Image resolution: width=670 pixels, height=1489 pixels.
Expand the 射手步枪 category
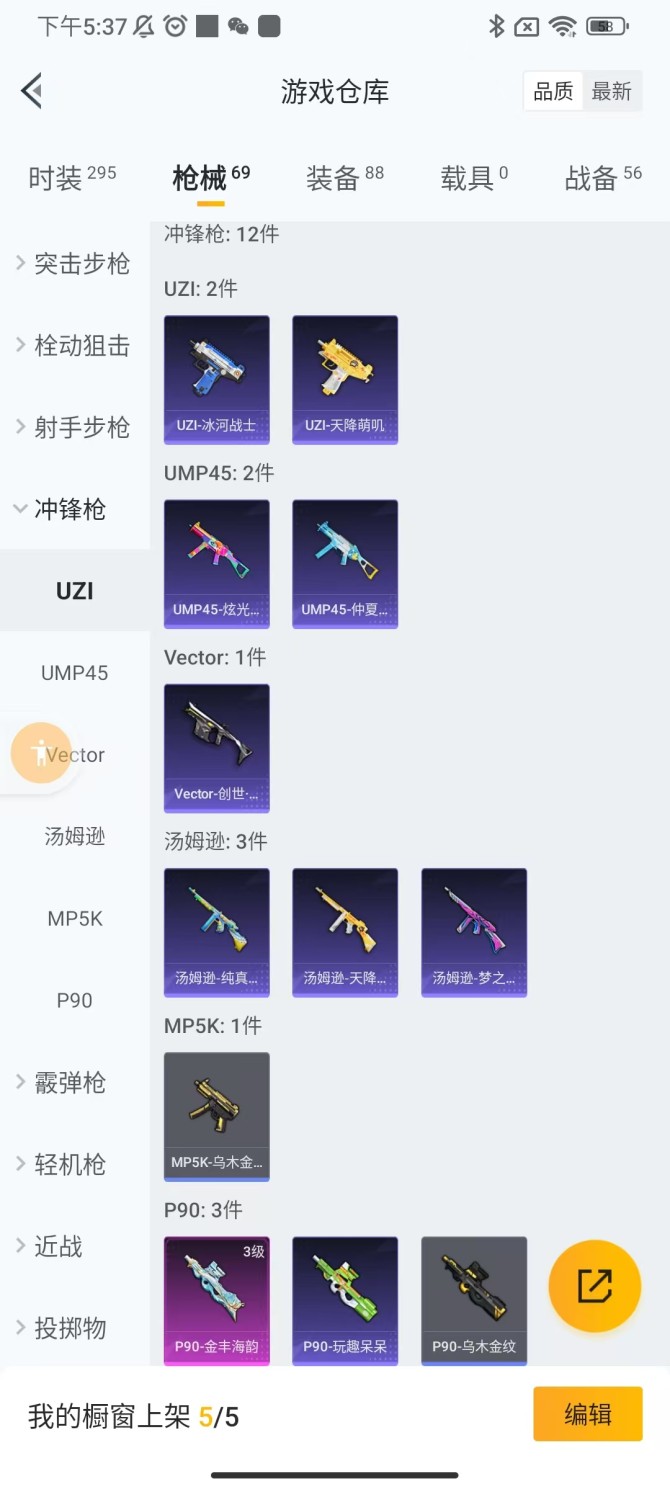coord(74,427)
